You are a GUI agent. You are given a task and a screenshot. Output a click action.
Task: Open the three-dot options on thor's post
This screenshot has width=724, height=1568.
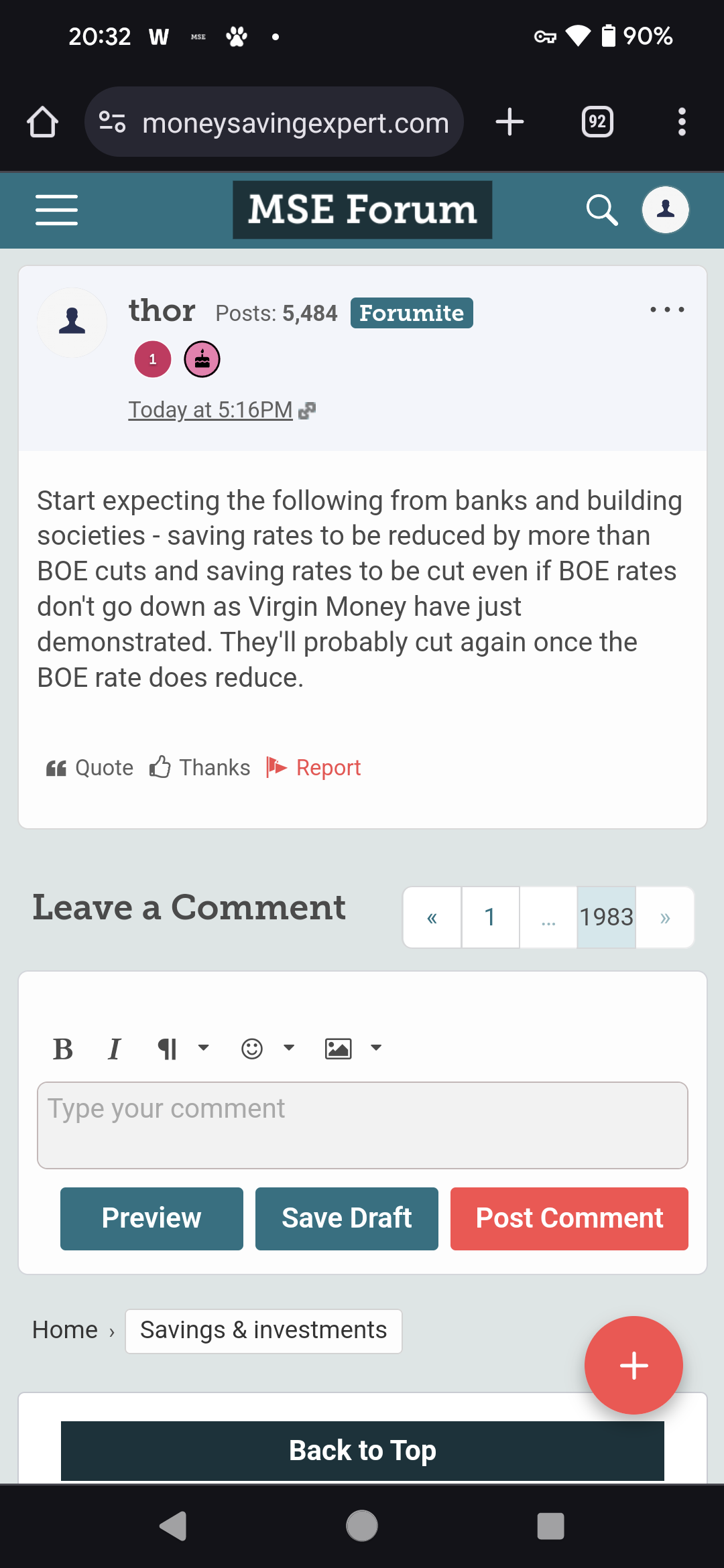pos(667,310)
